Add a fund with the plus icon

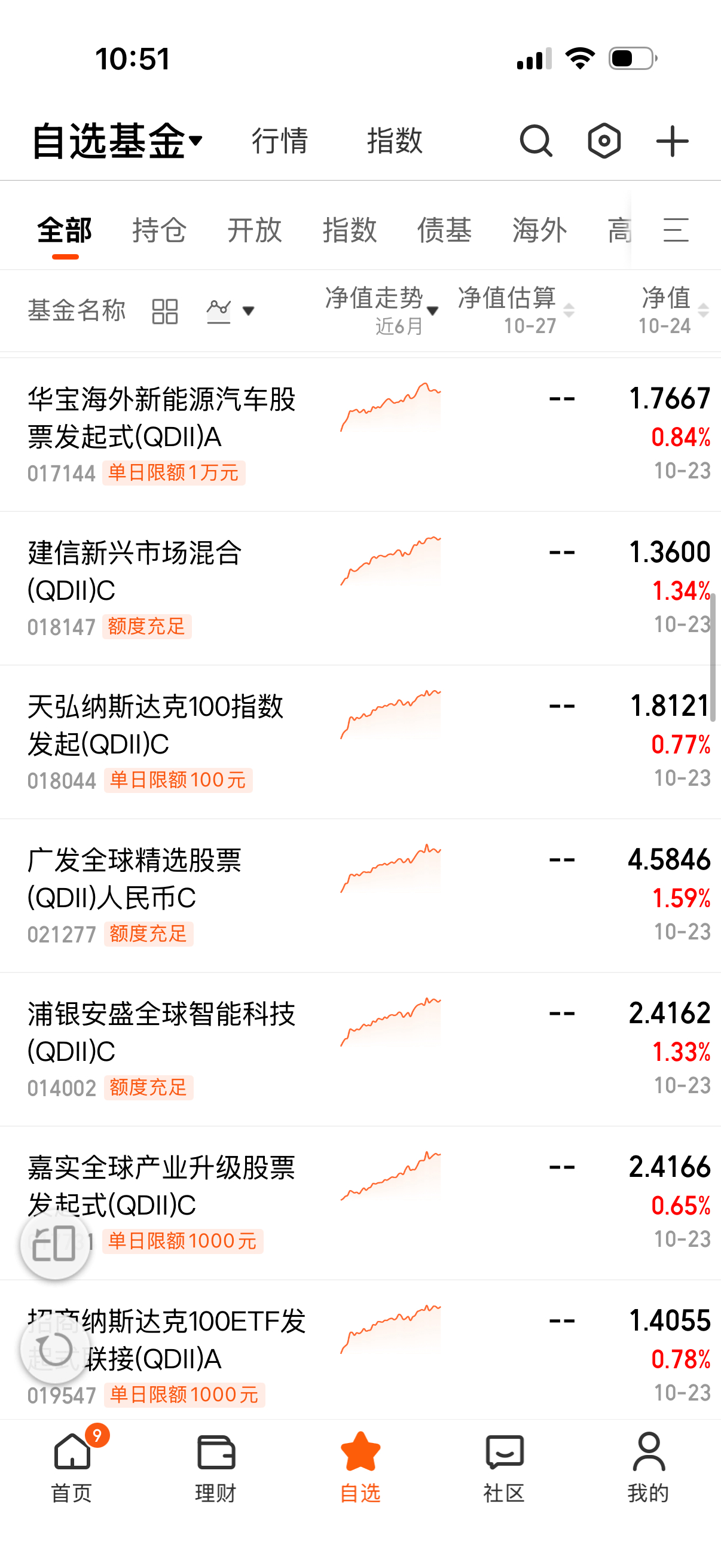coord(673,141)
